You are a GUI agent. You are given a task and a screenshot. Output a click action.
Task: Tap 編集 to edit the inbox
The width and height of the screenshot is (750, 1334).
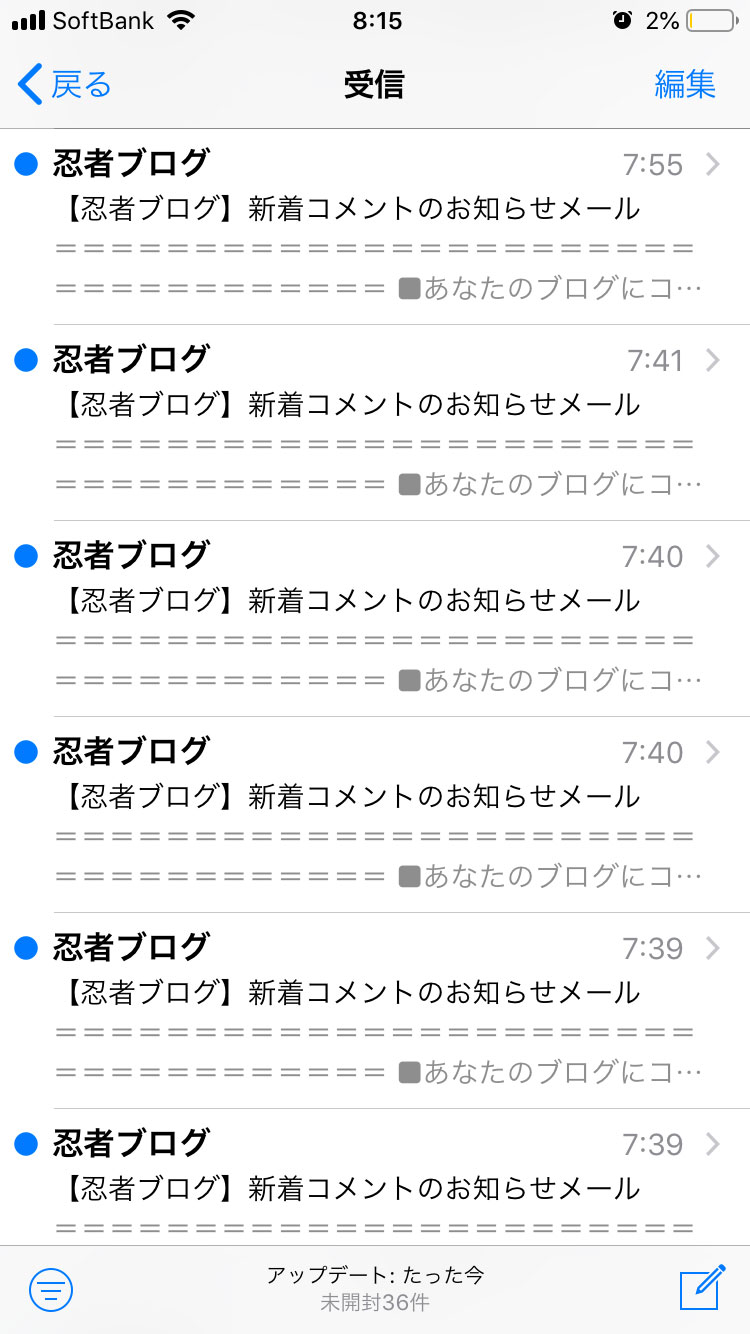pos(685,85)
